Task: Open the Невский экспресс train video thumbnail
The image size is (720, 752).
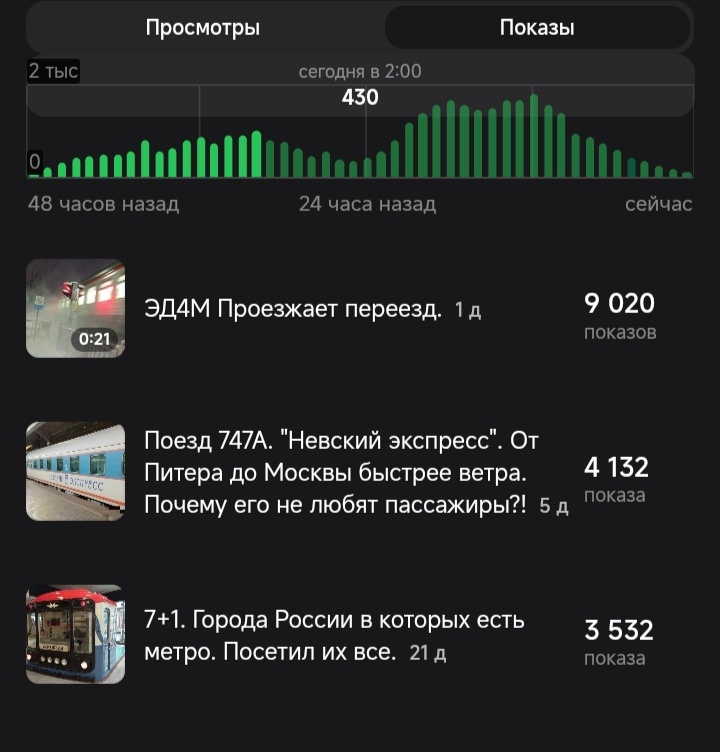Action: click(75, 471)
